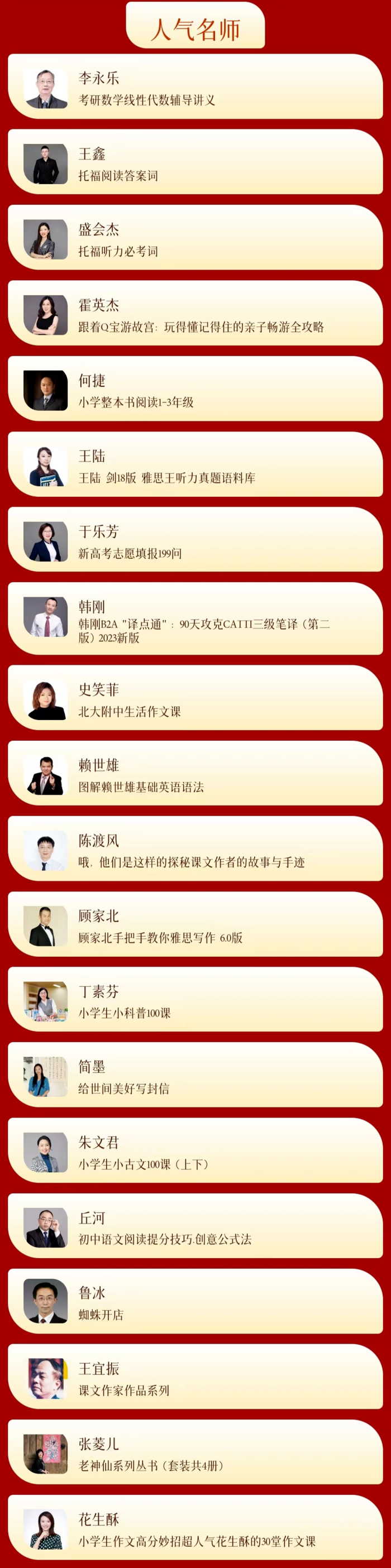Select 赖世雄's 基础英语语法 card
This screenshot has width=391, height=1568.
point(195,774)
